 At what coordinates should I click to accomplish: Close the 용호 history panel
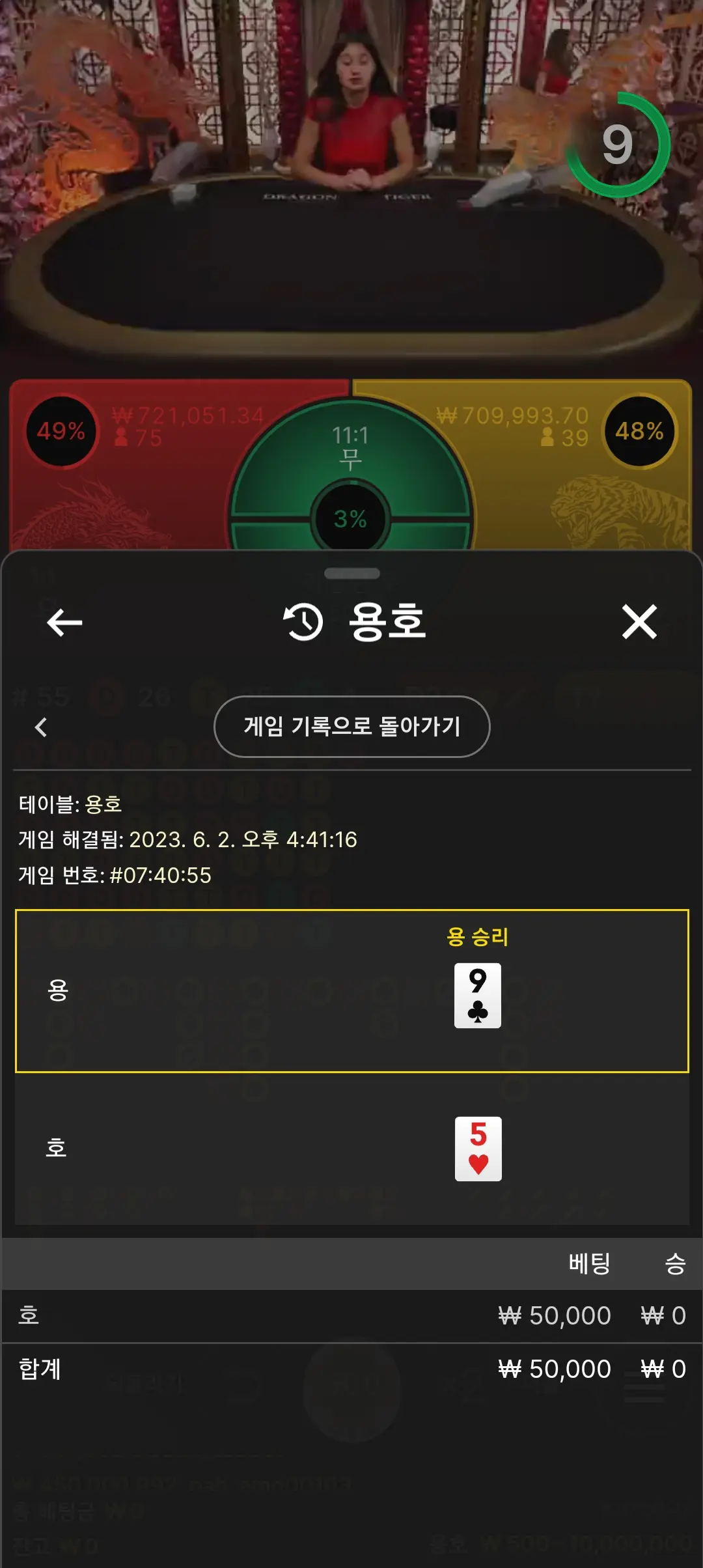pos(639,622)
